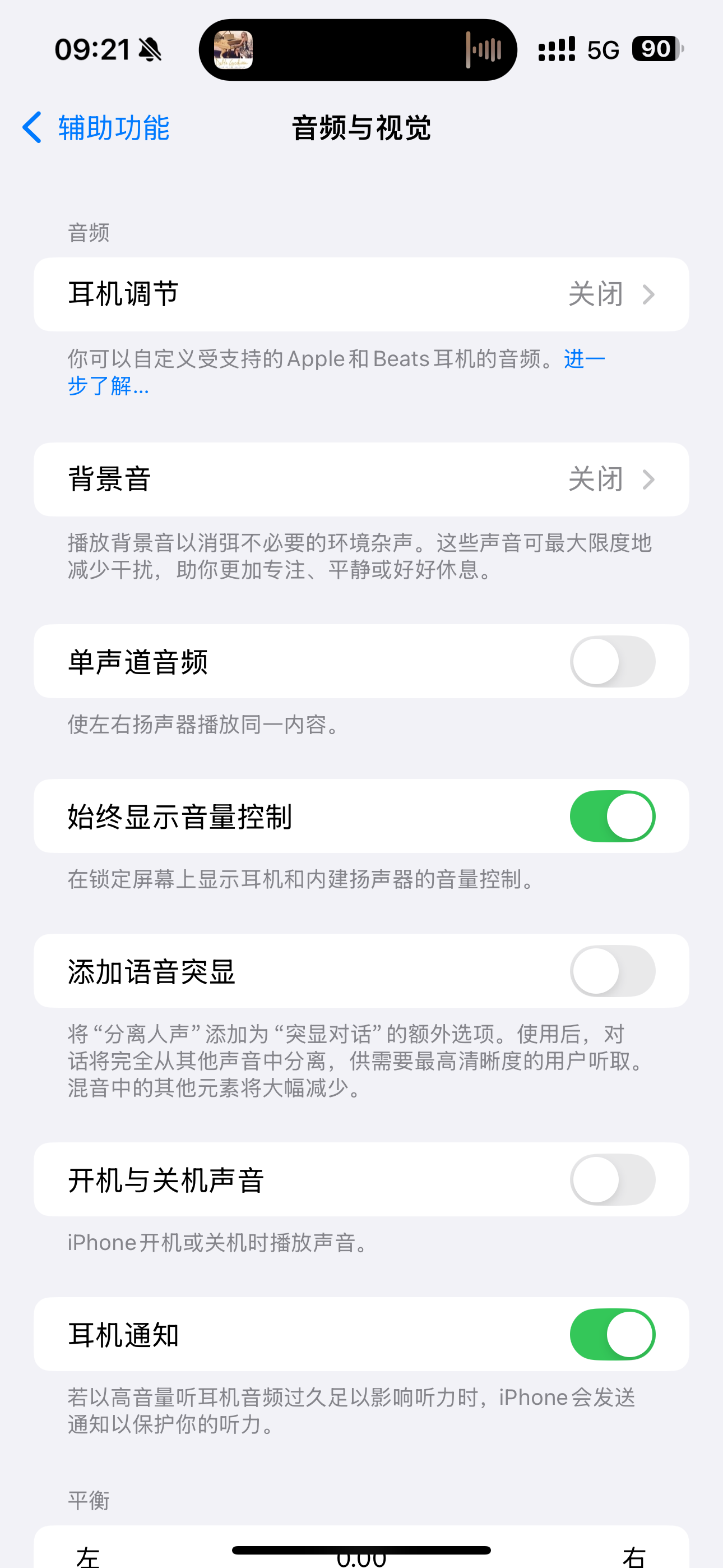This screenshot has height=1568, width=723.
Task: Tap the audio waveform in the Dynamic Island
Action: [x=483, y=50]
